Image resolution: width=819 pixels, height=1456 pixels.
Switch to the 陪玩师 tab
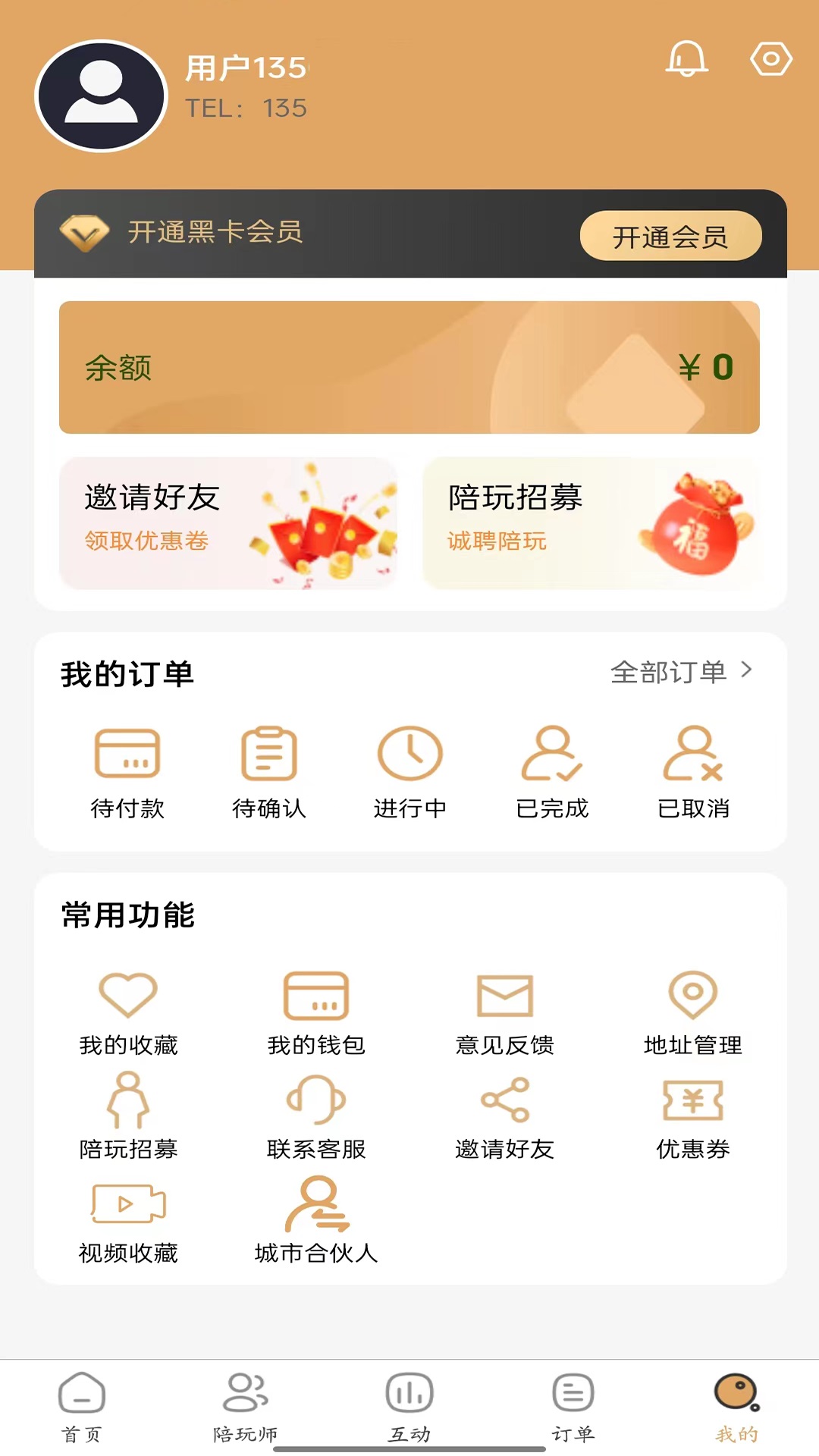pyautogui.click(x=246, y=1407)
